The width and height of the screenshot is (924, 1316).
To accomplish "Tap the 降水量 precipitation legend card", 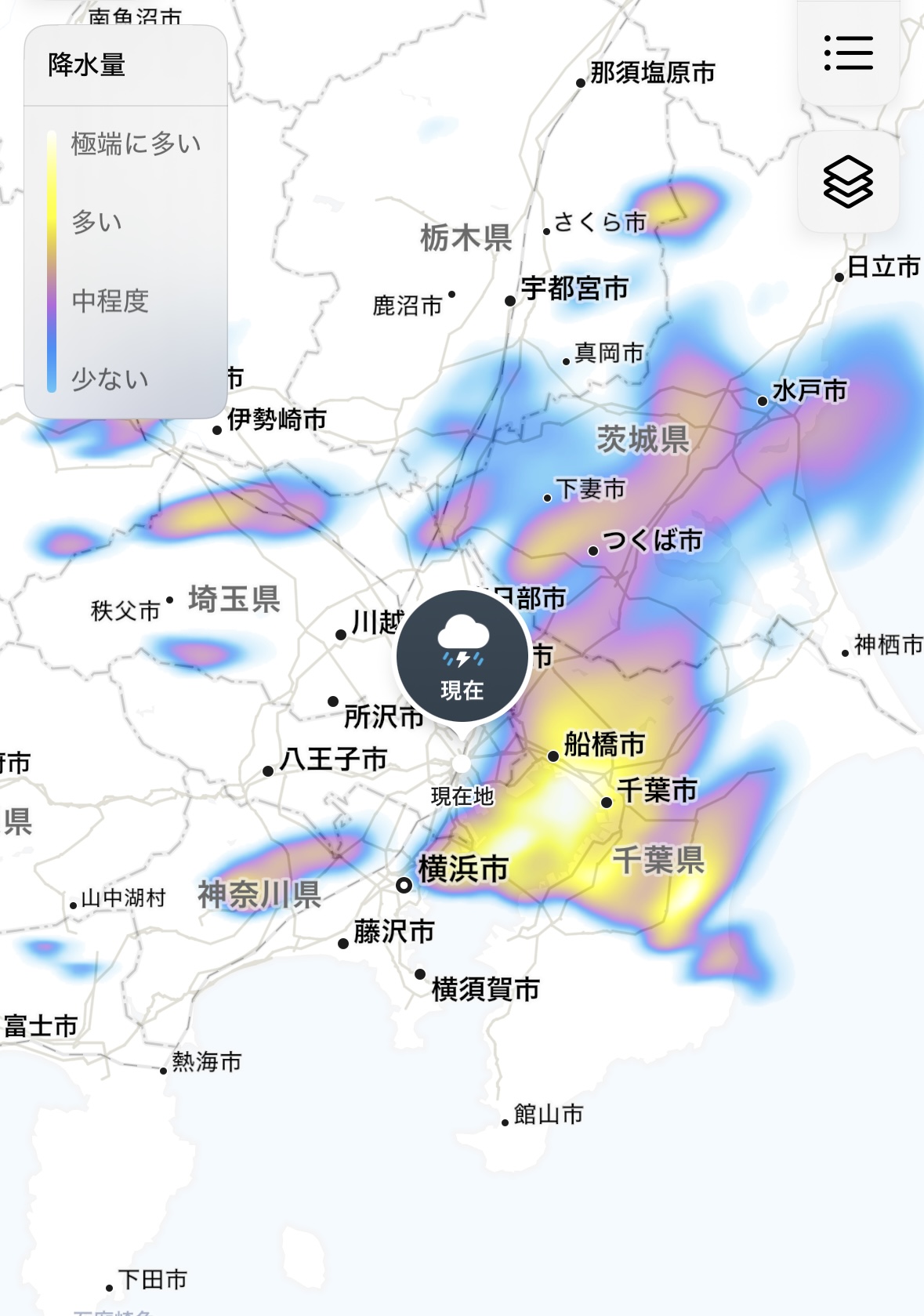I will [125, 222].
